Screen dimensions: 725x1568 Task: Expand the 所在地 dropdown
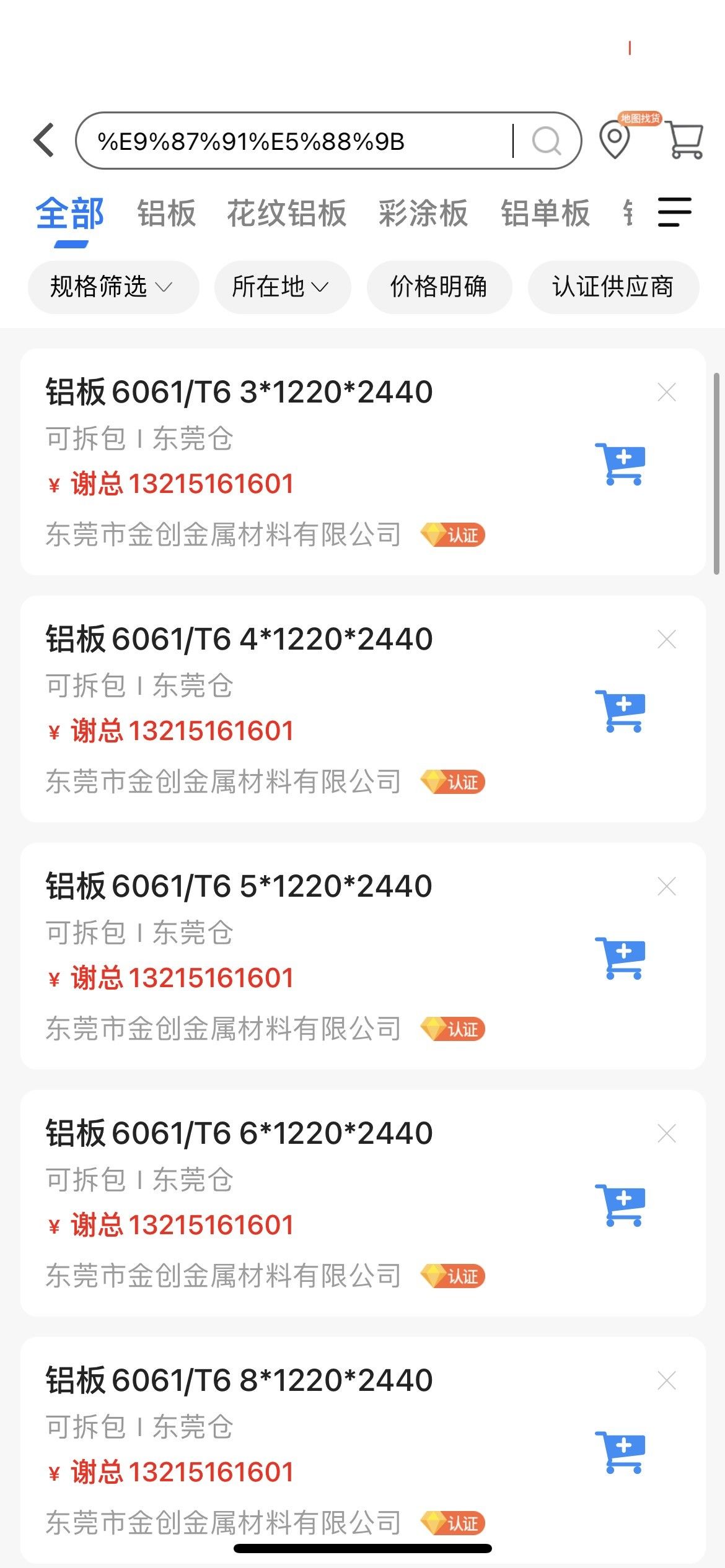pyautogui.click(x=282, y=287)
